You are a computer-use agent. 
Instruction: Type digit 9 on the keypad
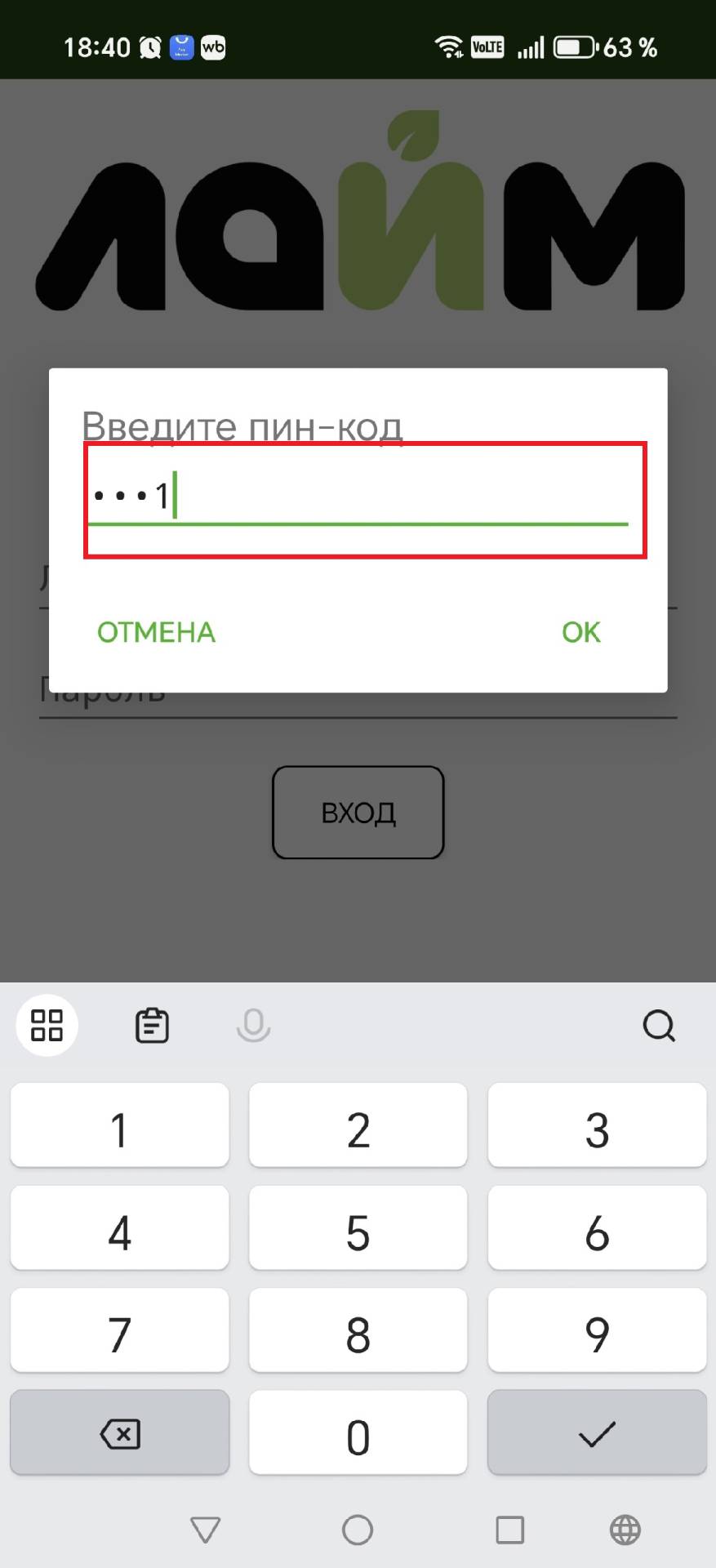tap(597, 1334)
